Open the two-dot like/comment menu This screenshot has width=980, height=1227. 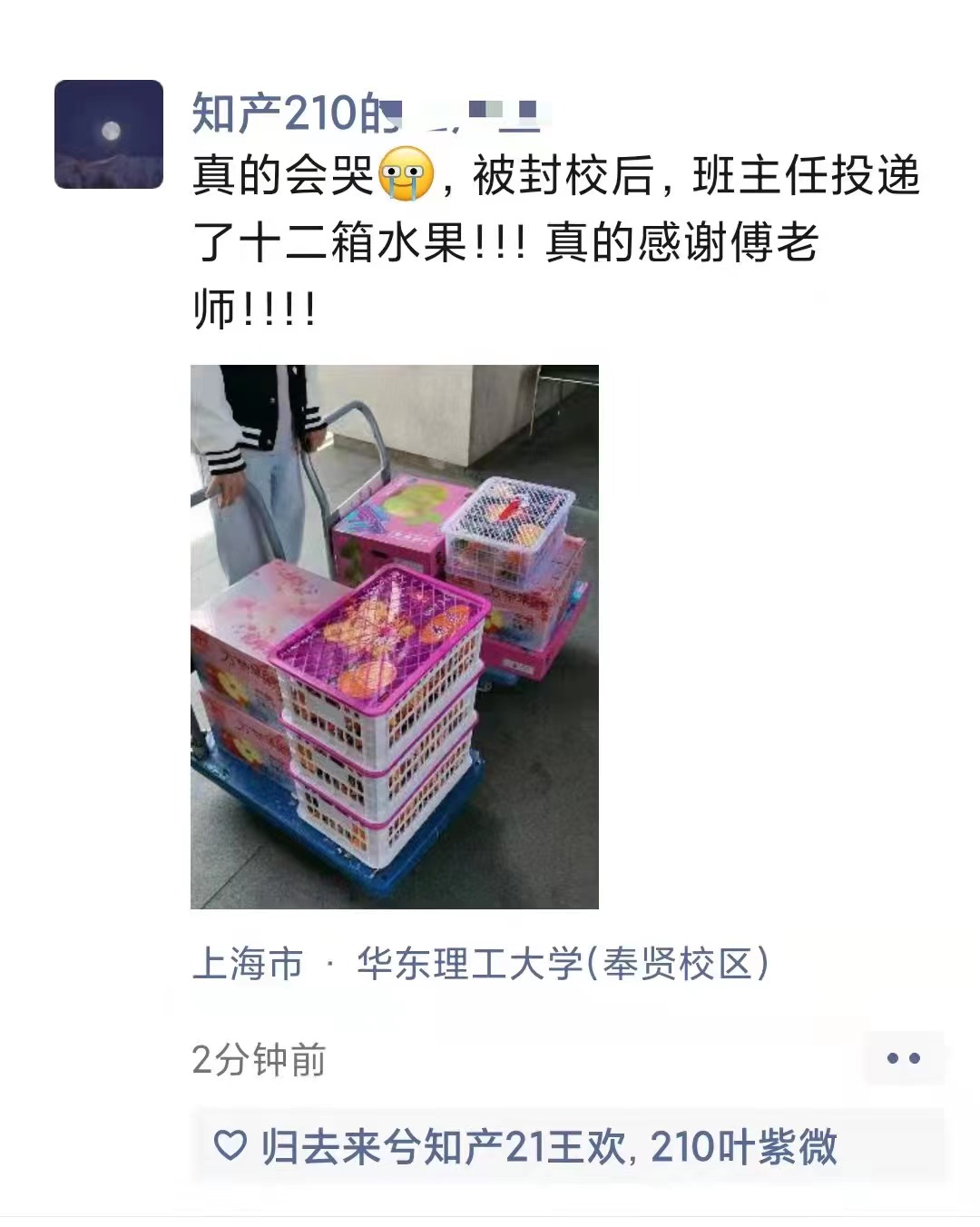[x=903, y=1058]
